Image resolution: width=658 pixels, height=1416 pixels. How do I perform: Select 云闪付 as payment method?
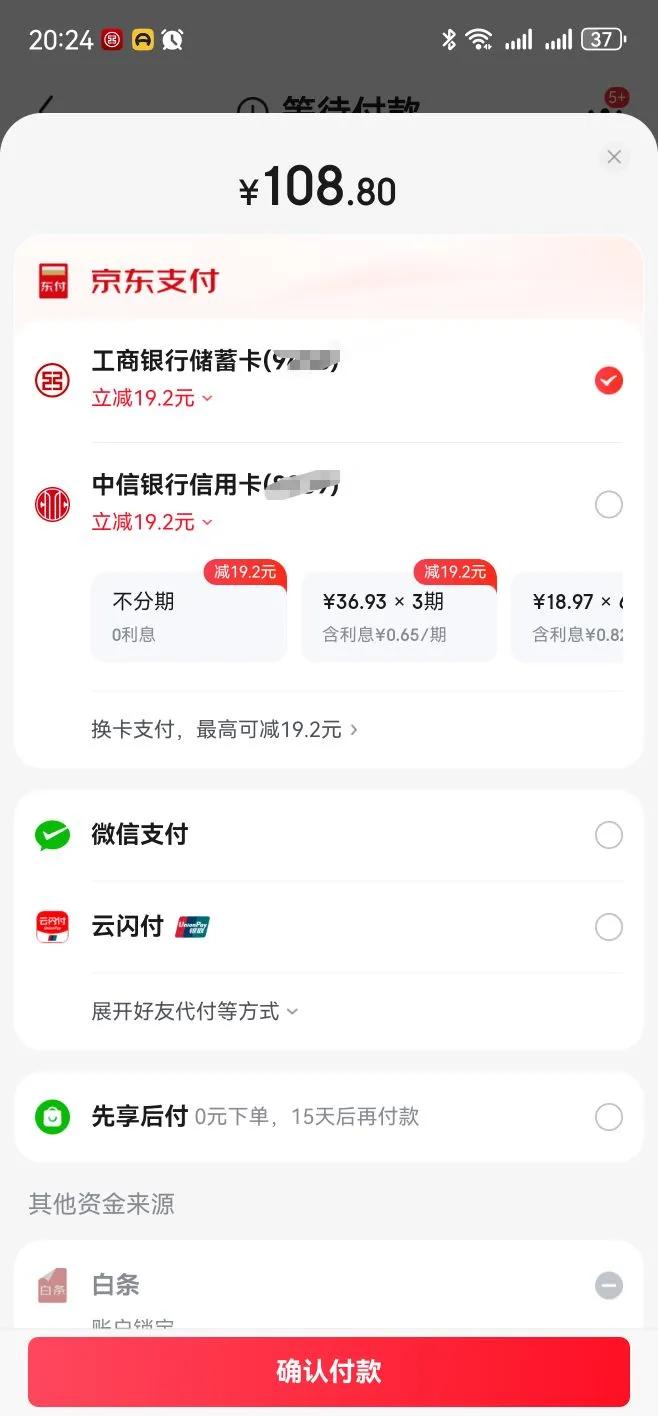pos(608,927)
